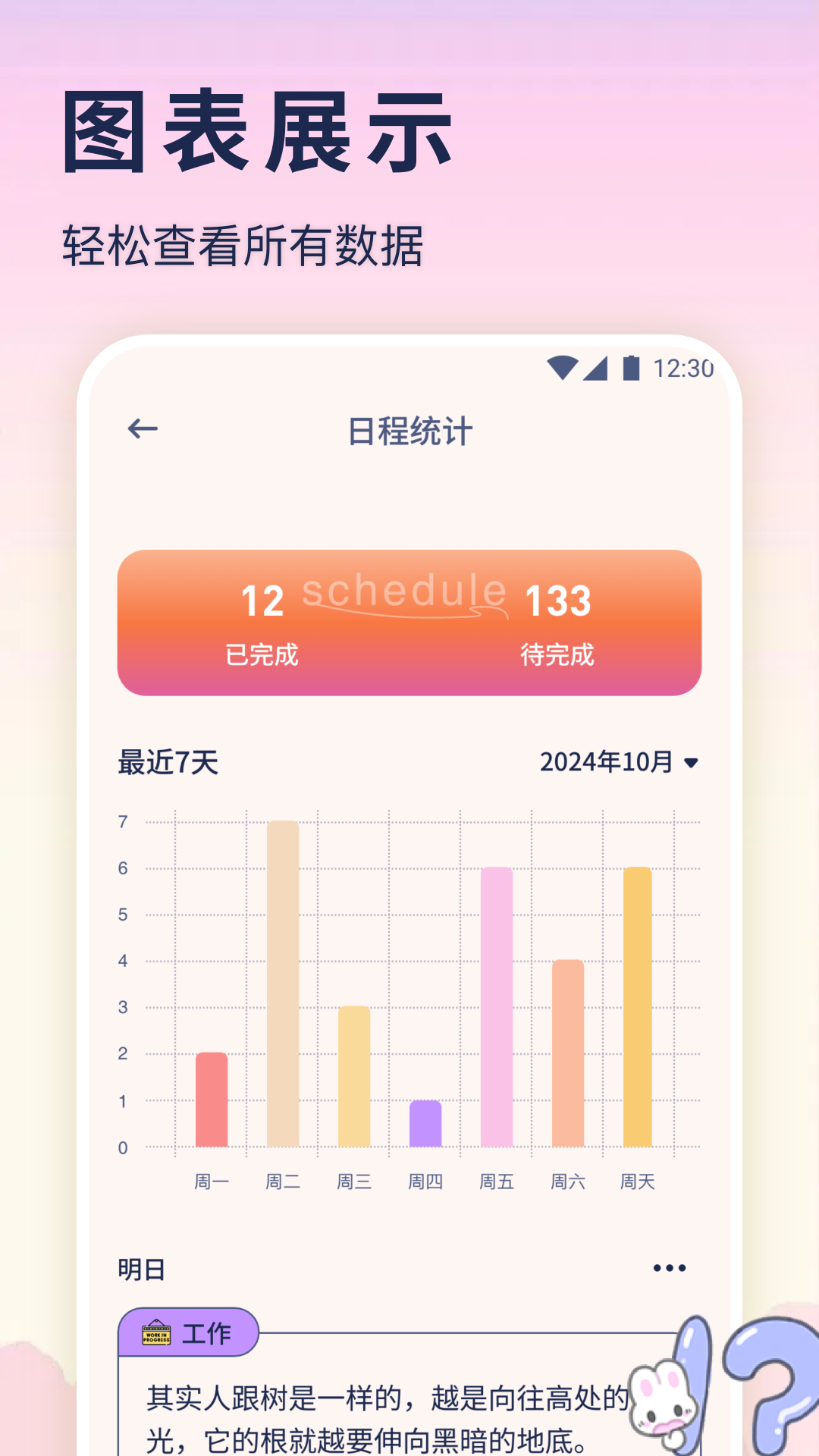Tap the 明日 section header
The height and width of the screenshot is (1456, 819).
pyautogui.click(x=140, y=1266)
